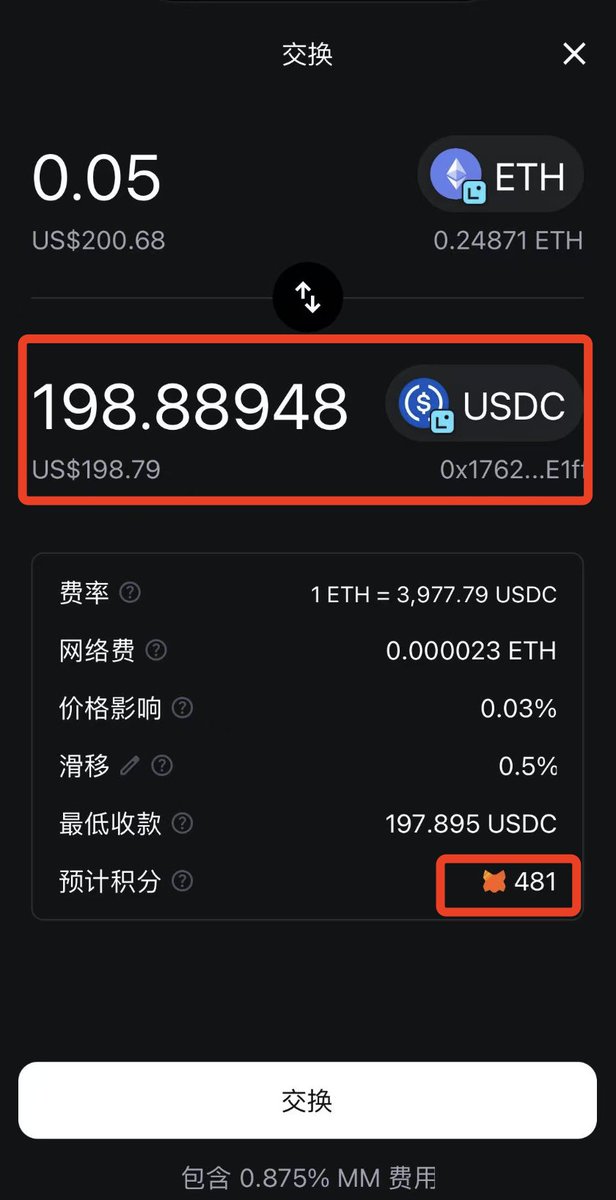Open the USDC token selector
The height and width of the screenshot is (1200, 616).
point(484,405)
